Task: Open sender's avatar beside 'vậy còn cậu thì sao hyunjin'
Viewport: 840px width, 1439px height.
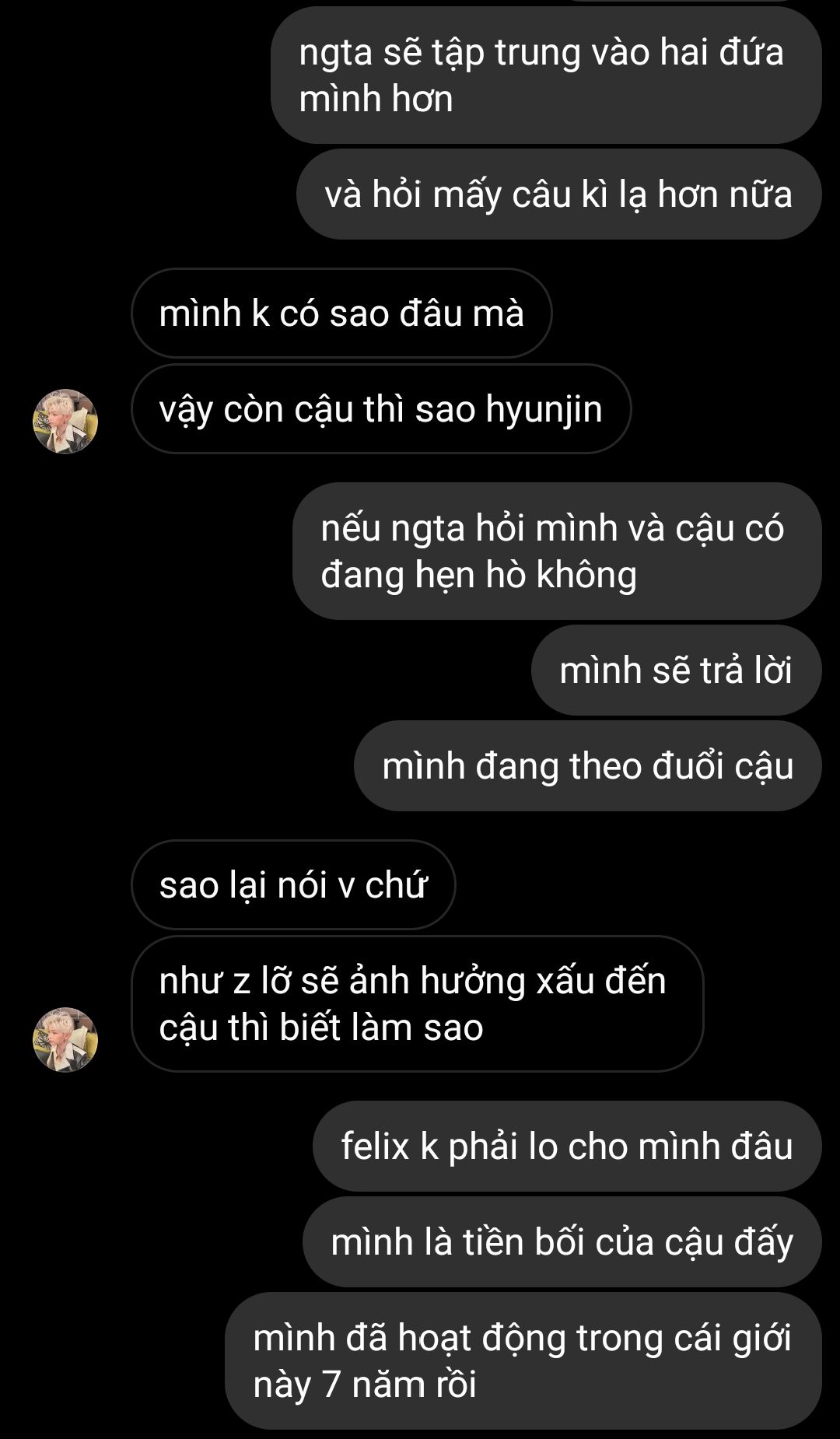Action: (65, 422)
